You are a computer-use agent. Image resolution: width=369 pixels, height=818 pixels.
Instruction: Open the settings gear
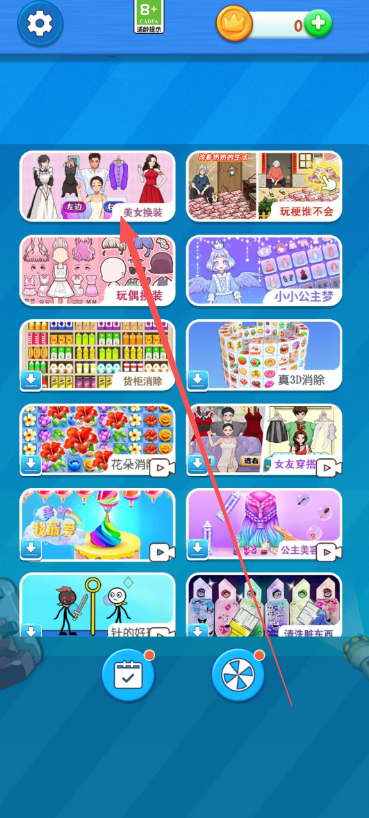[40, 23]
